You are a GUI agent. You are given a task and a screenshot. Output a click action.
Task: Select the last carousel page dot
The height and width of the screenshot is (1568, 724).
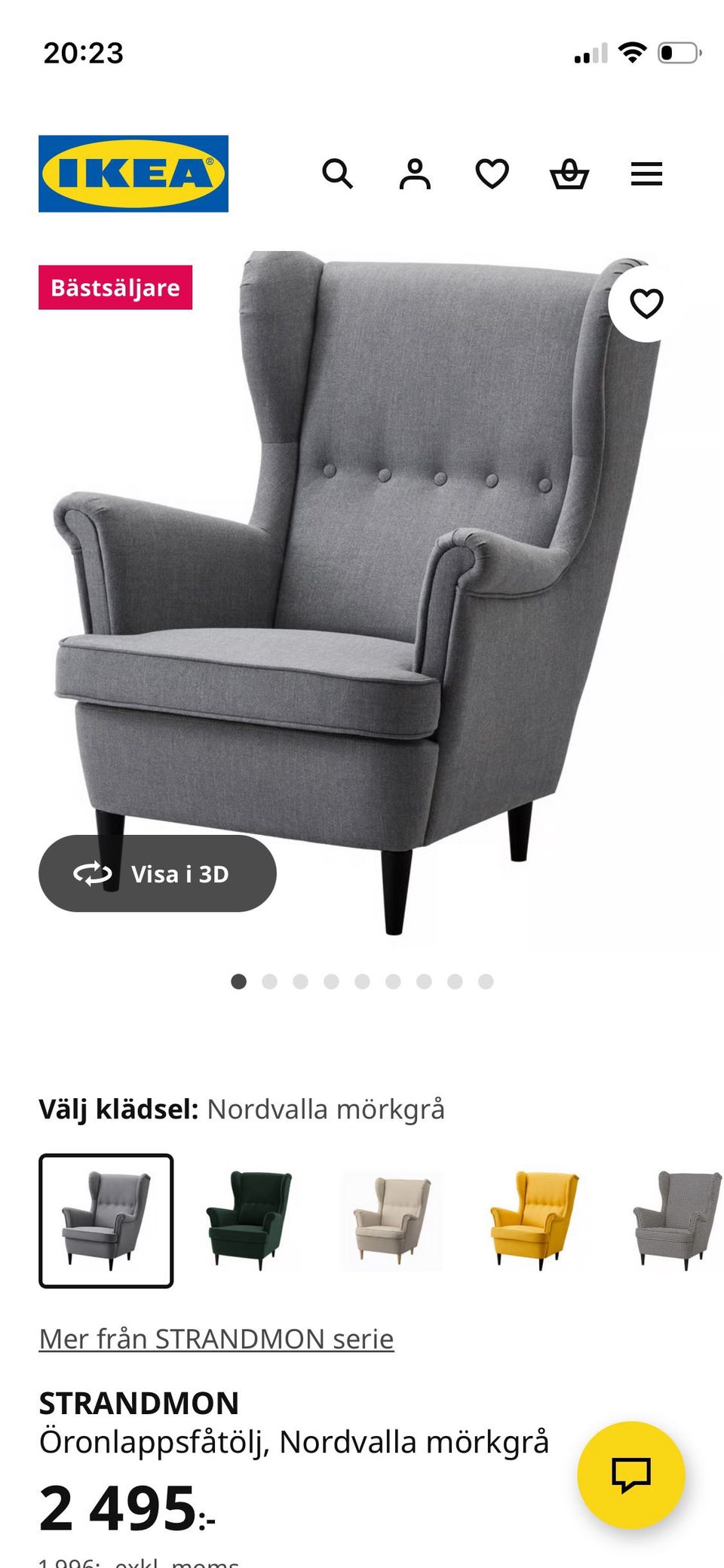click(x=486, y=981)
